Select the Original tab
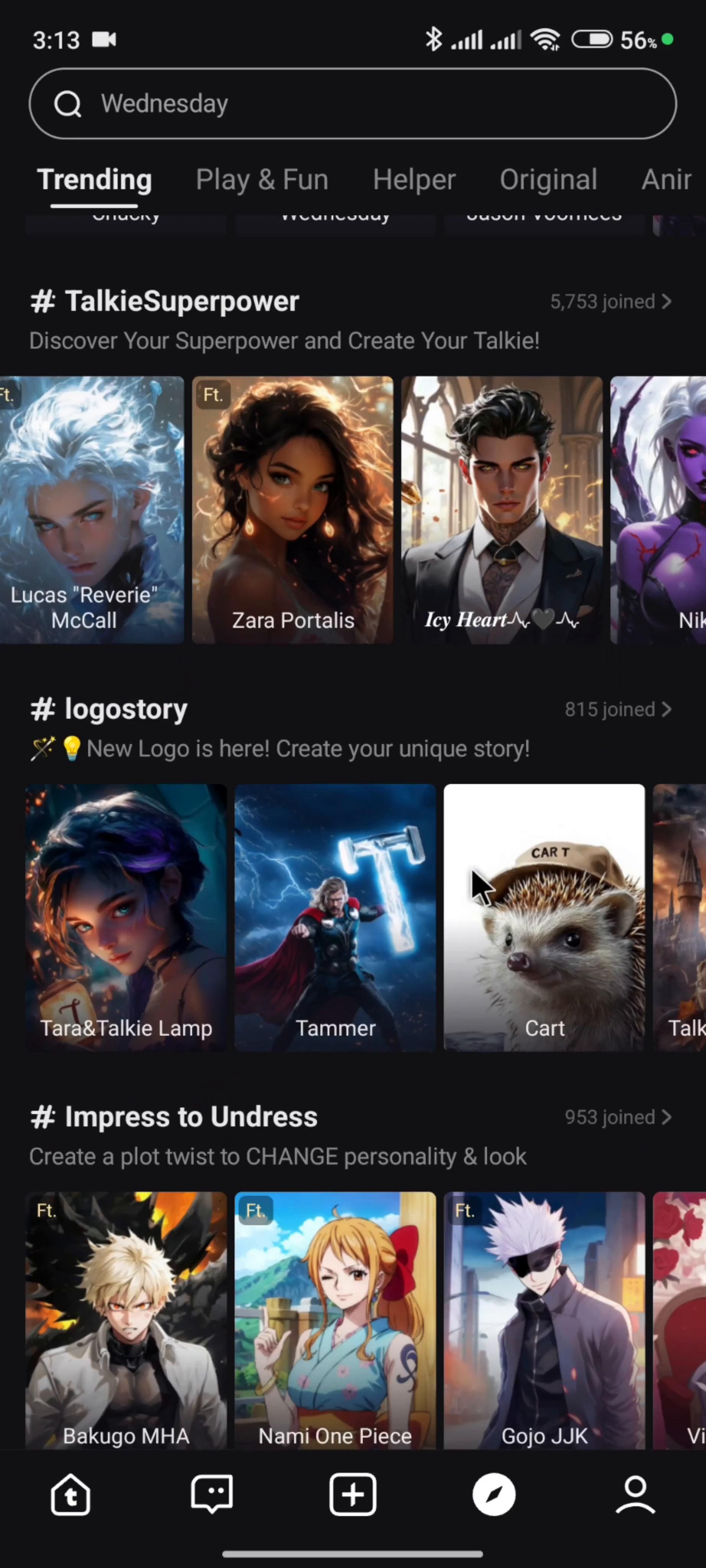This screenshot has height=1568, width=706. tap(548, 180)
